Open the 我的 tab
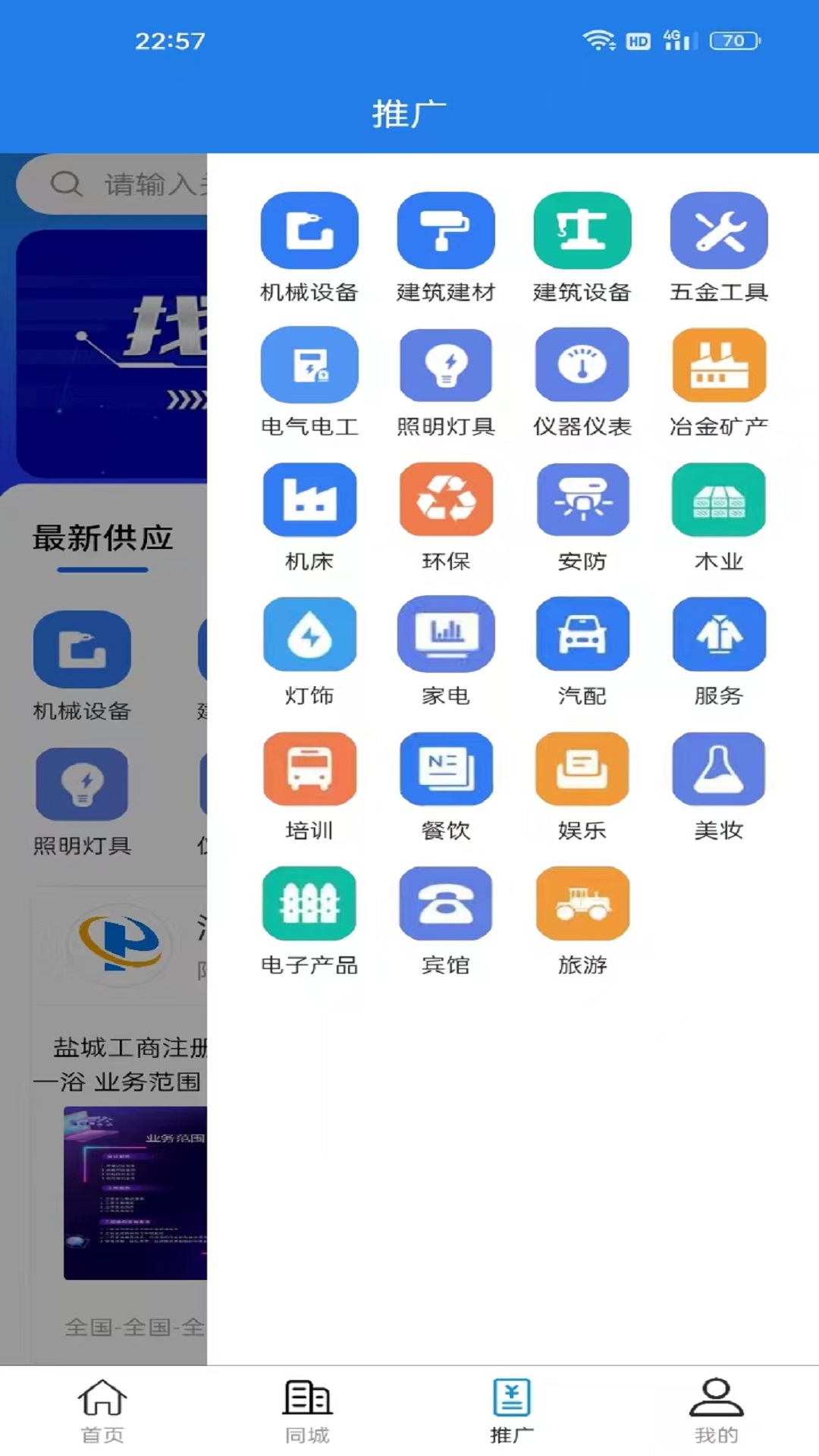Viewport: 819px width, 1456px height. point(716,1410)
